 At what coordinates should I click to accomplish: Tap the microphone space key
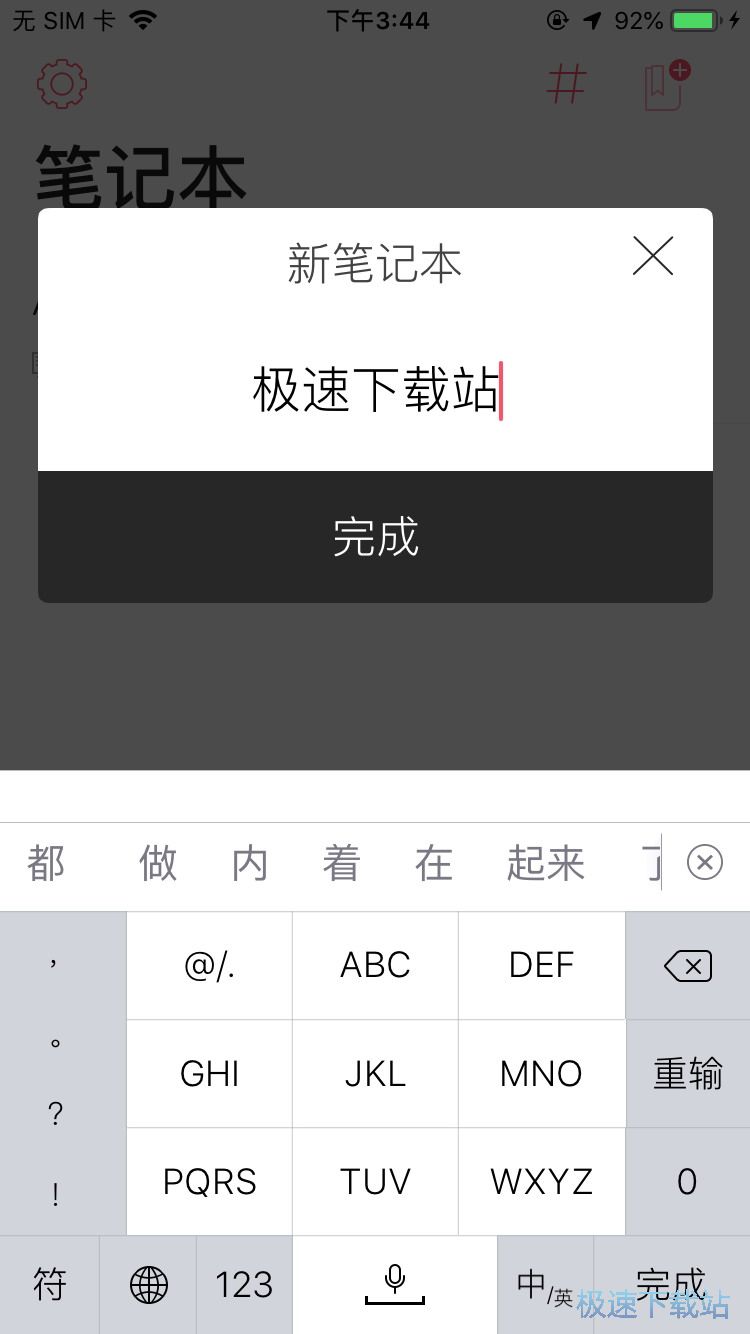click(x=395, y=1285)
